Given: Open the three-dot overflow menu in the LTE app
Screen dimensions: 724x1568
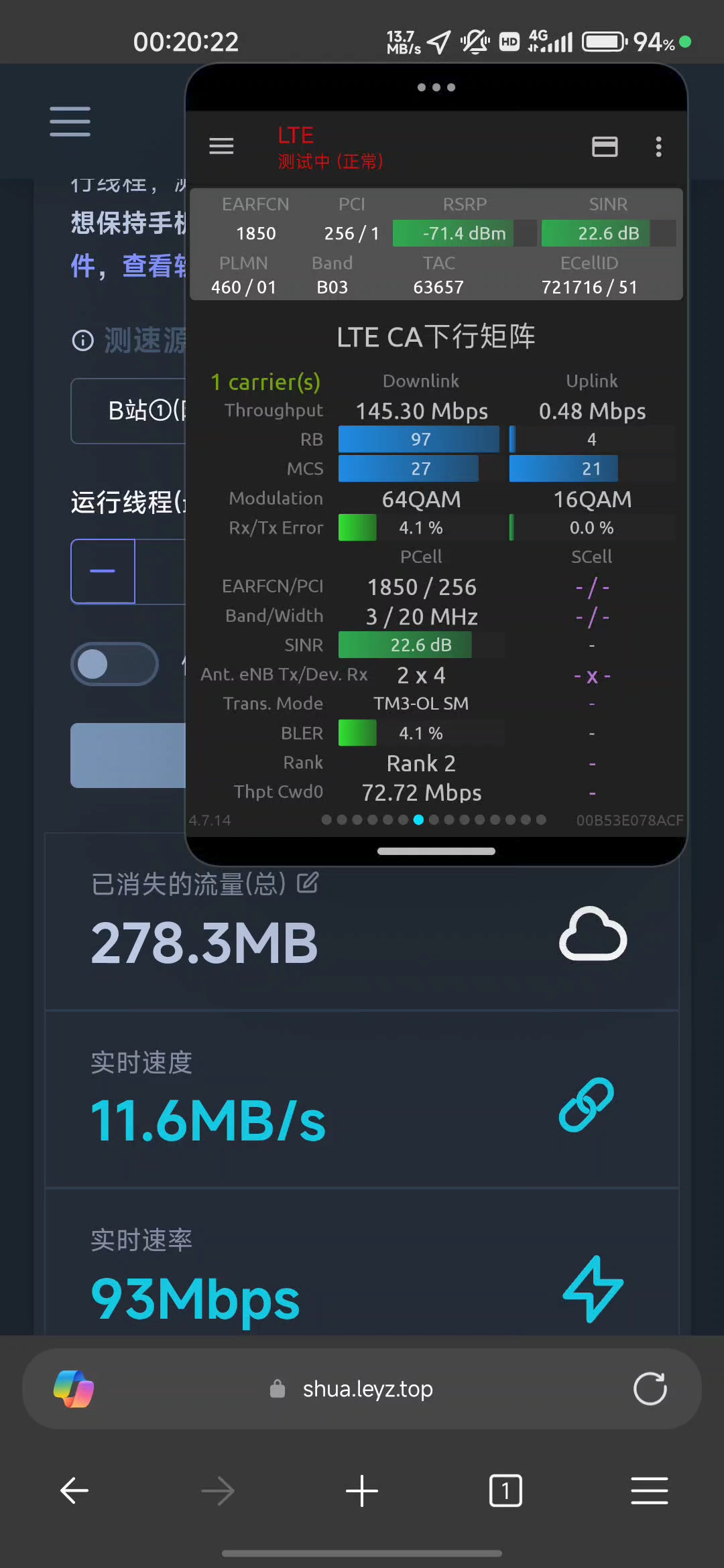Looking at the screenshot, I should 659,147.
